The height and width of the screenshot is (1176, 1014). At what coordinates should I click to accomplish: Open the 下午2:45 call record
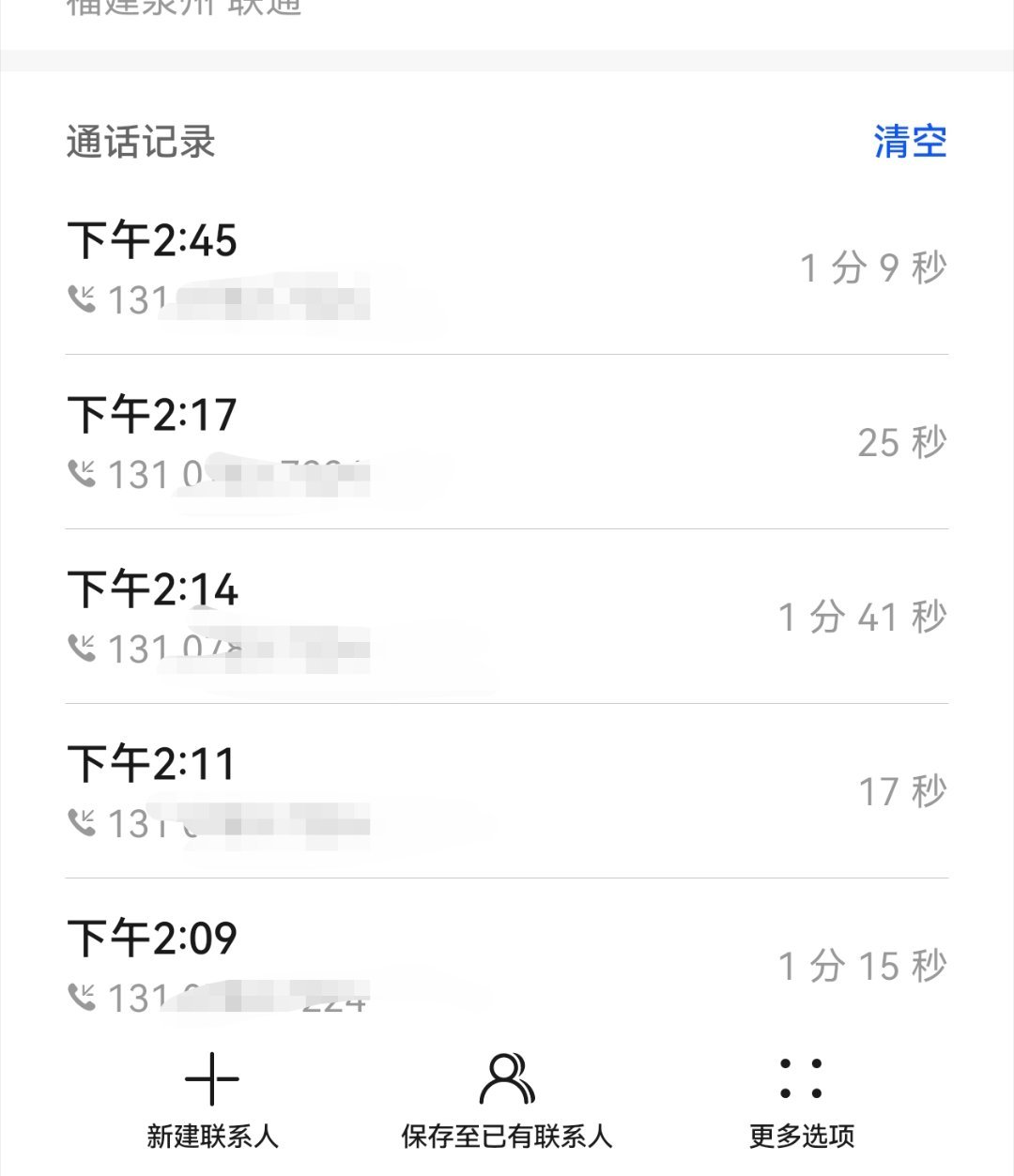pos(507,267)
